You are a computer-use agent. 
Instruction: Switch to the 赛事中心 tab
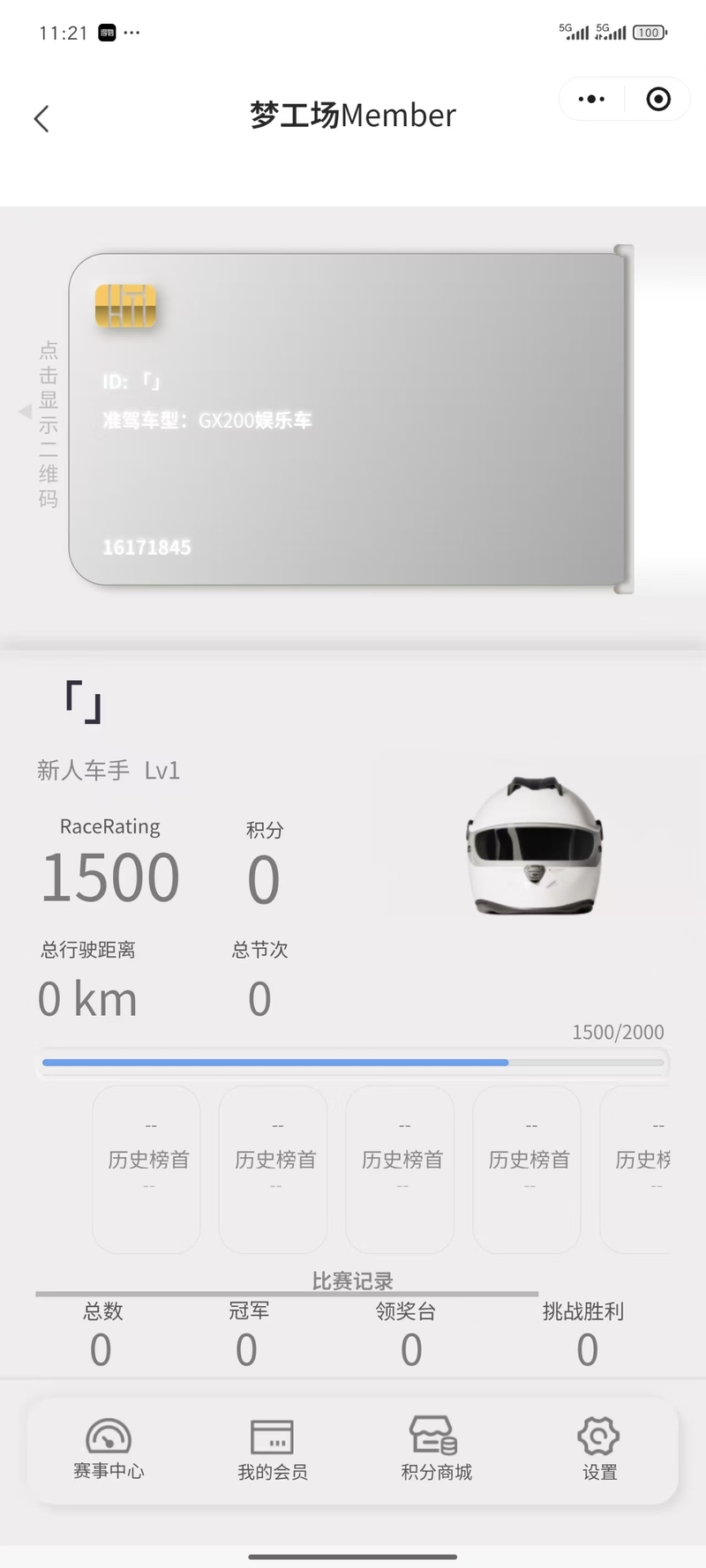click(x=109, y=1449)
